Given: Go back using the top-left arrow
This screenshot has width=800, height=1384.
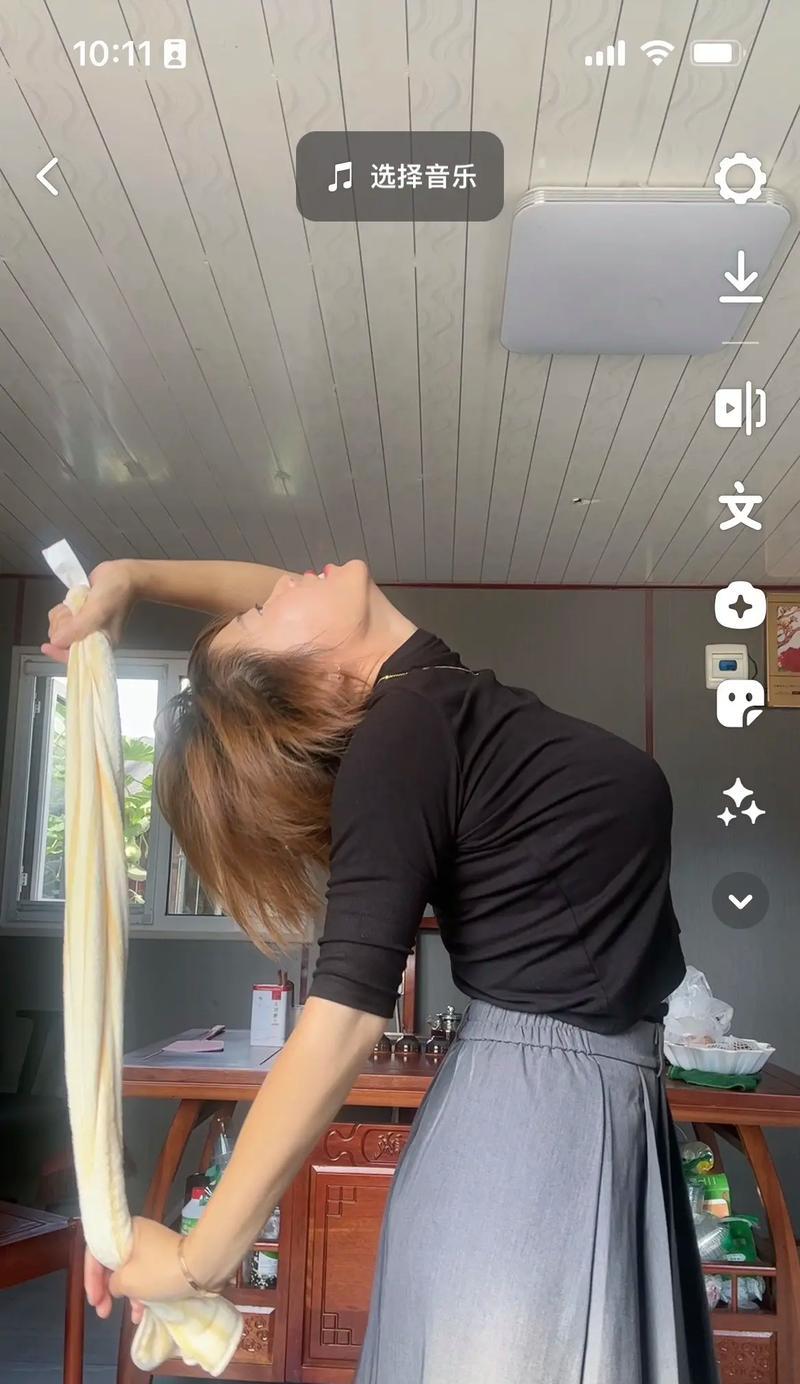Looking at the screenshot, I should point(48,177).
